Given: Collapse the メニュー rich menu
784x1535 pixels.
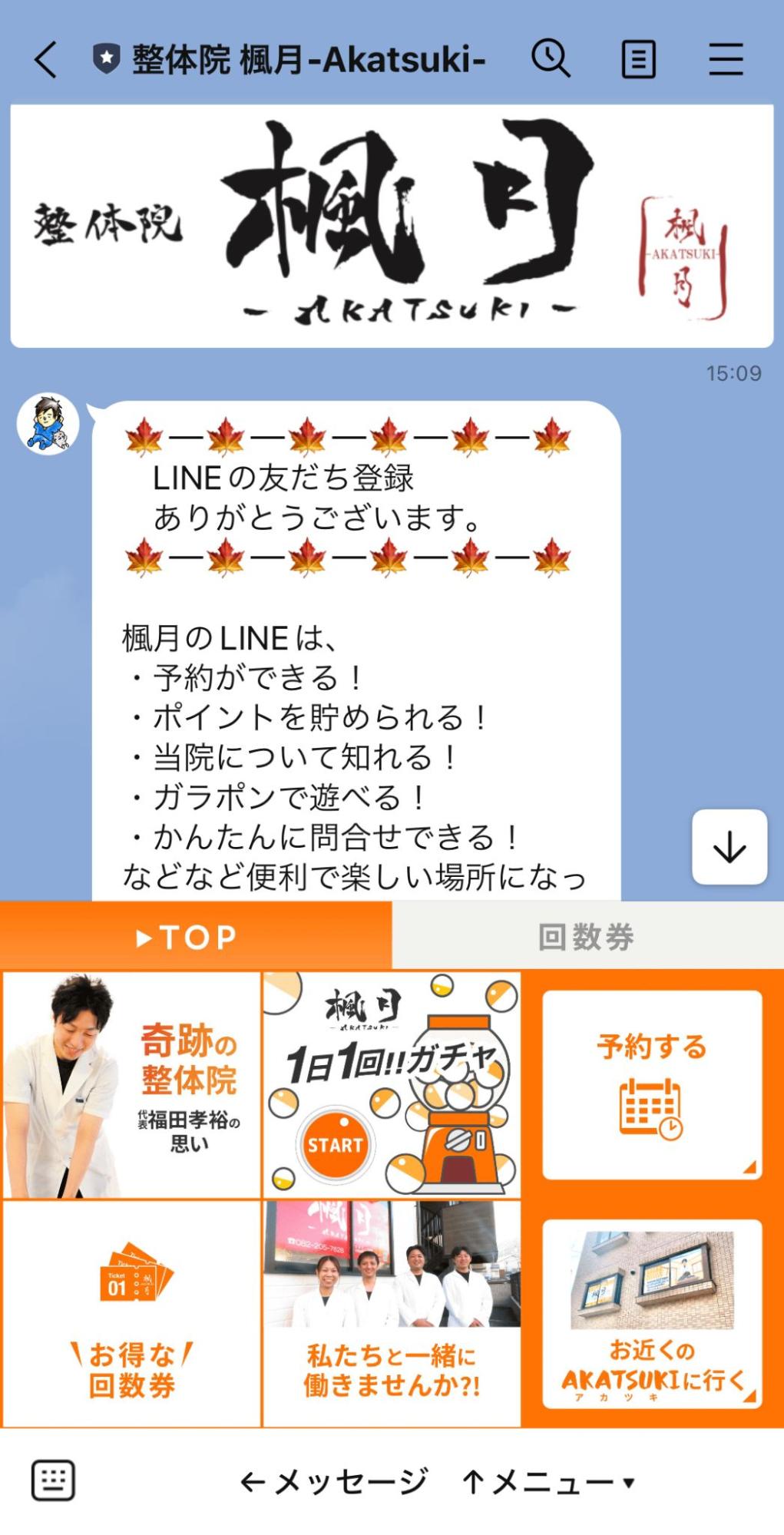Looking at the screenshot, I should click(549, 1481).
